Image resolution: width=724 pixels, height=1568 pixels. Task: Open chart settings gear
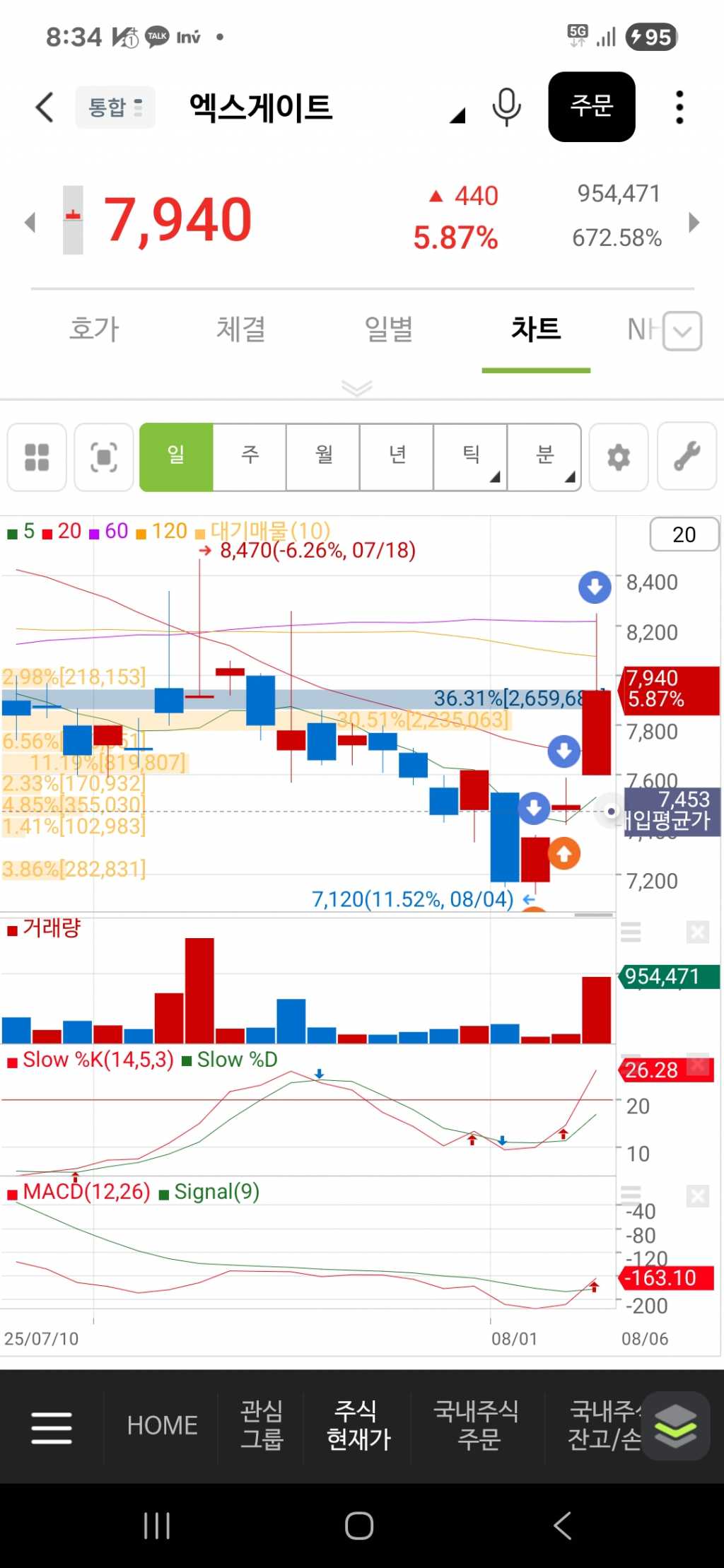coord(619,457)
